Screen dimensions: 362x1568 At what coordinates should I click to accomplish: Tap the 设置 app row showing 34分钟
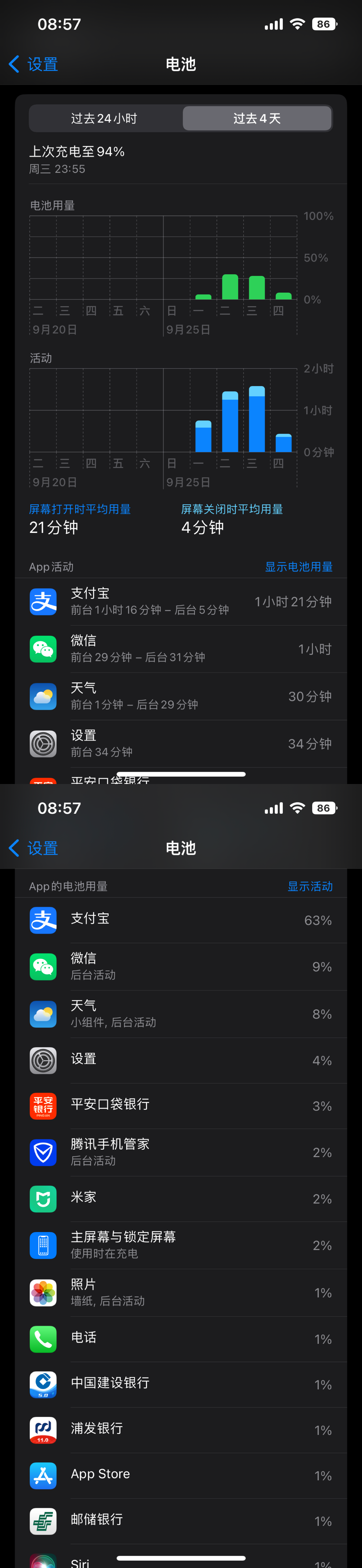coord(181,743)
